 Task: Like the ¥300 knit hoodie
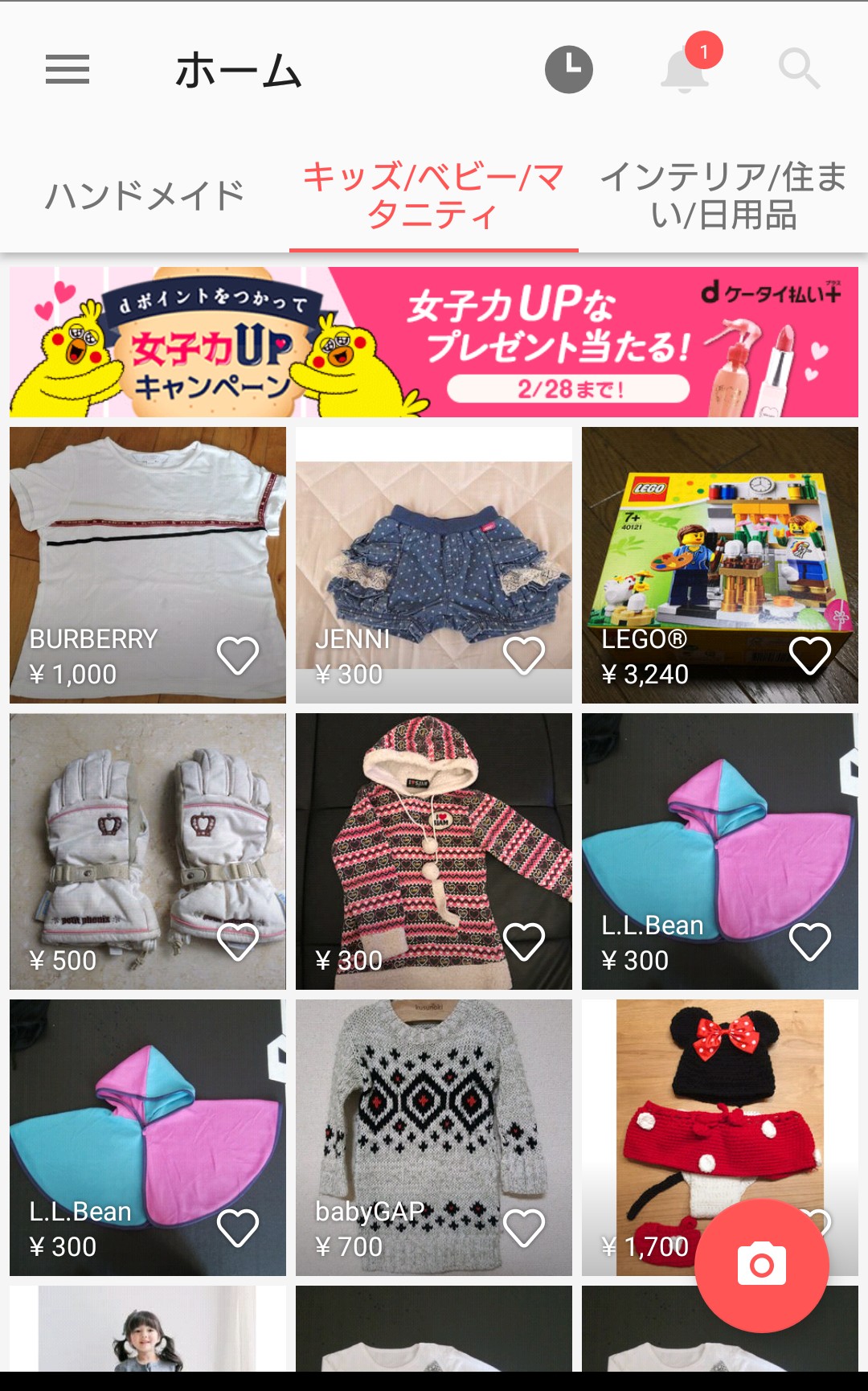[524, 942]
